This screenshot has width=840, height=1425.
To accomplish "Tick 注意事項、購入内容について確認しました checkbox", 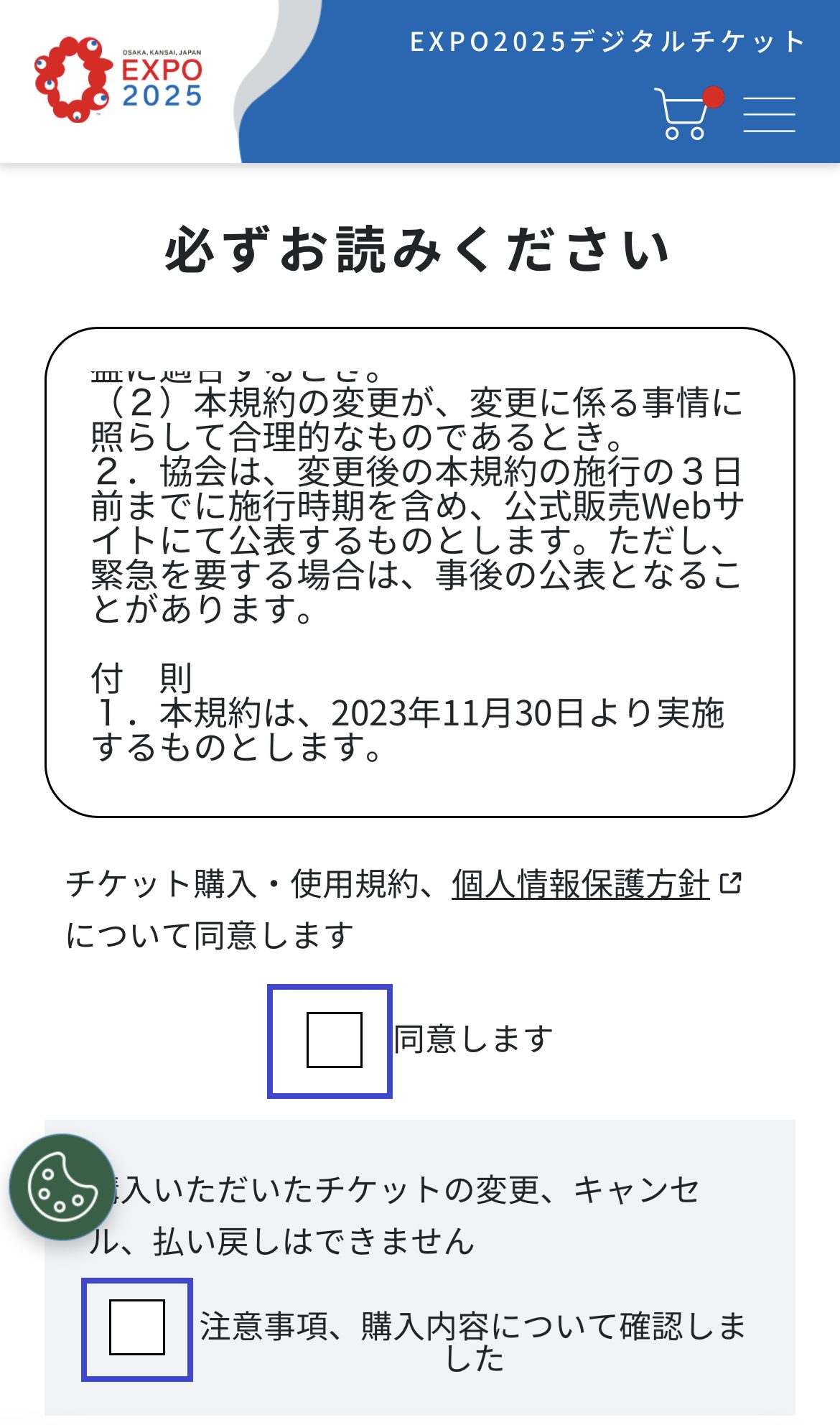I will [137, 1327].
